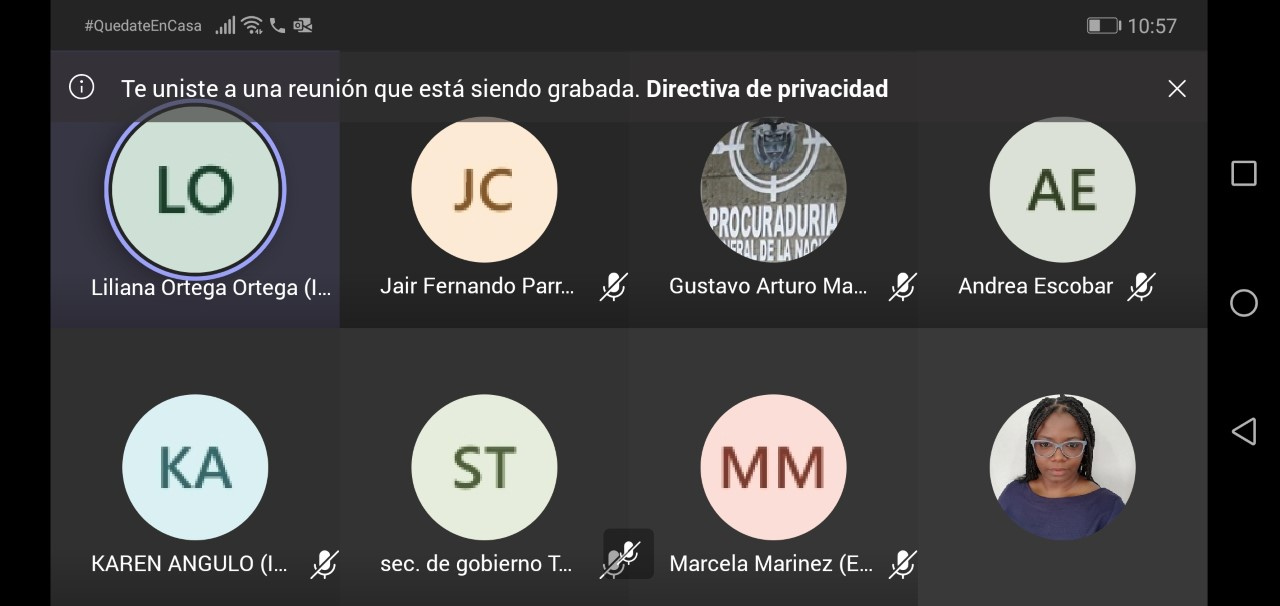1280x606 pixels.
Task: Open the Directiva de privacidad link
Action: point(767,89)
